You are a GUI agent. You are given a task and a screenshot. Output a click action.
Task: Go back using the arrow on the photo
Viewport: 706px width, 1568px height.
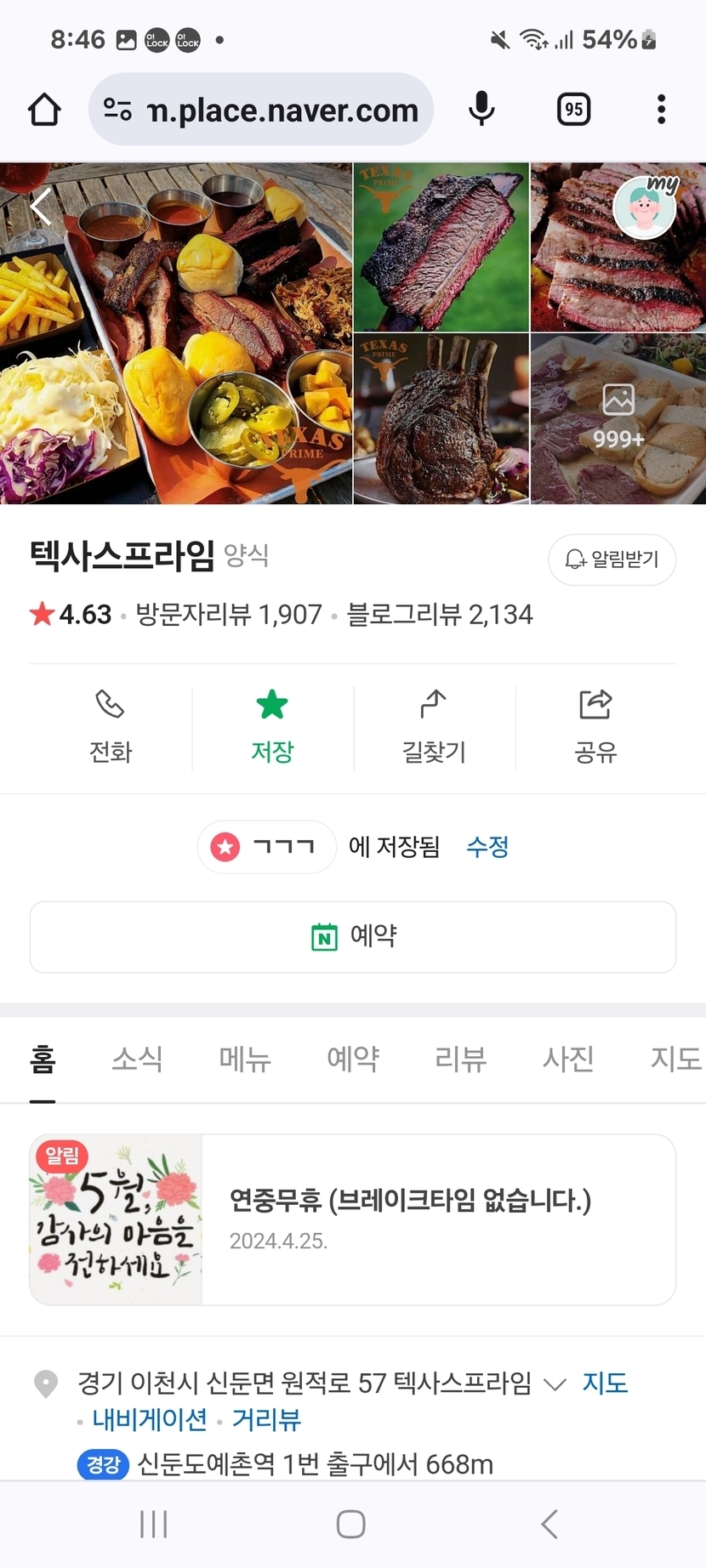pyautogui.click(x=40, y=207)
